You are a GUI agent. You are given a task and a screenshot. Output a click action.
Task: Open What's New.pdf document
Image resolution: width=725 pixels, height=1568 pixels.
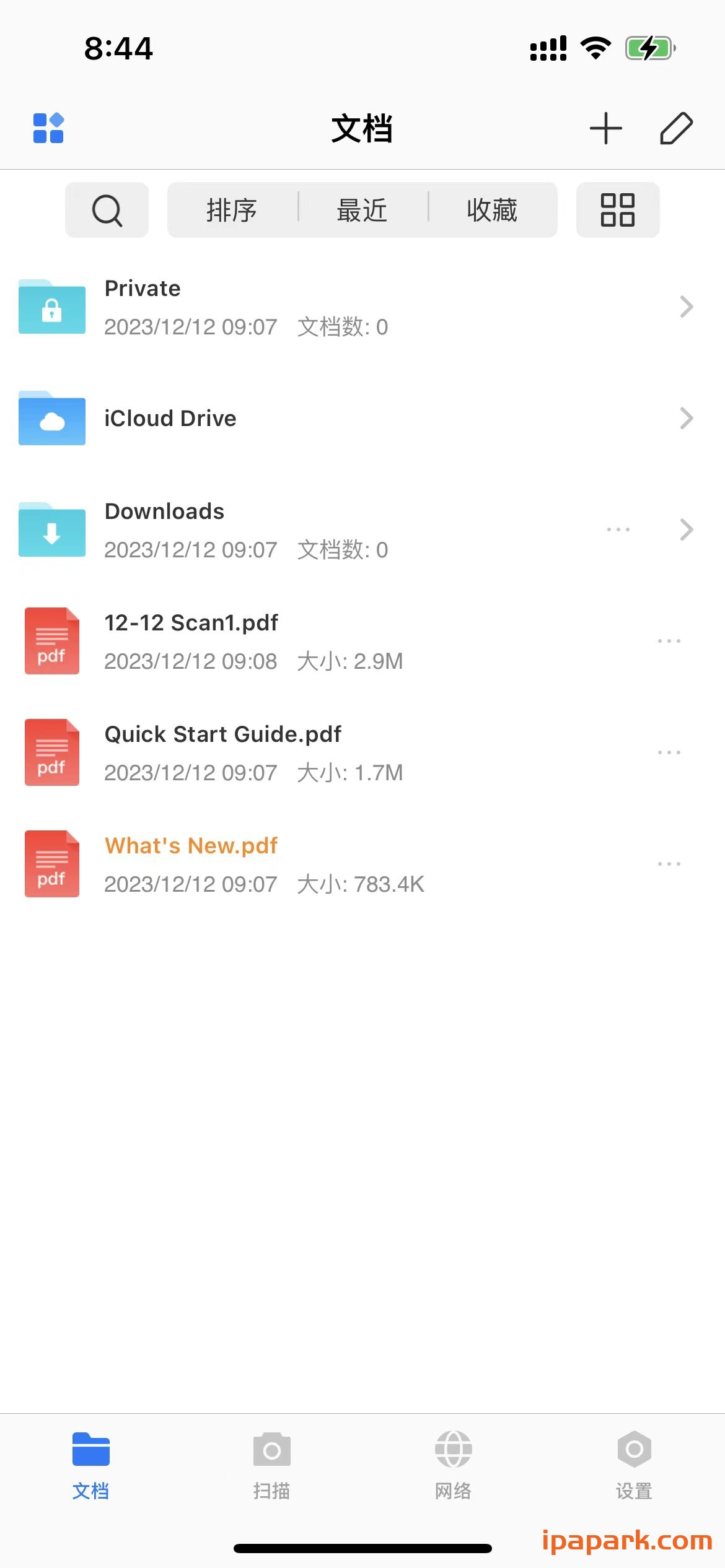pyautogui.click(x=190, y=845)
